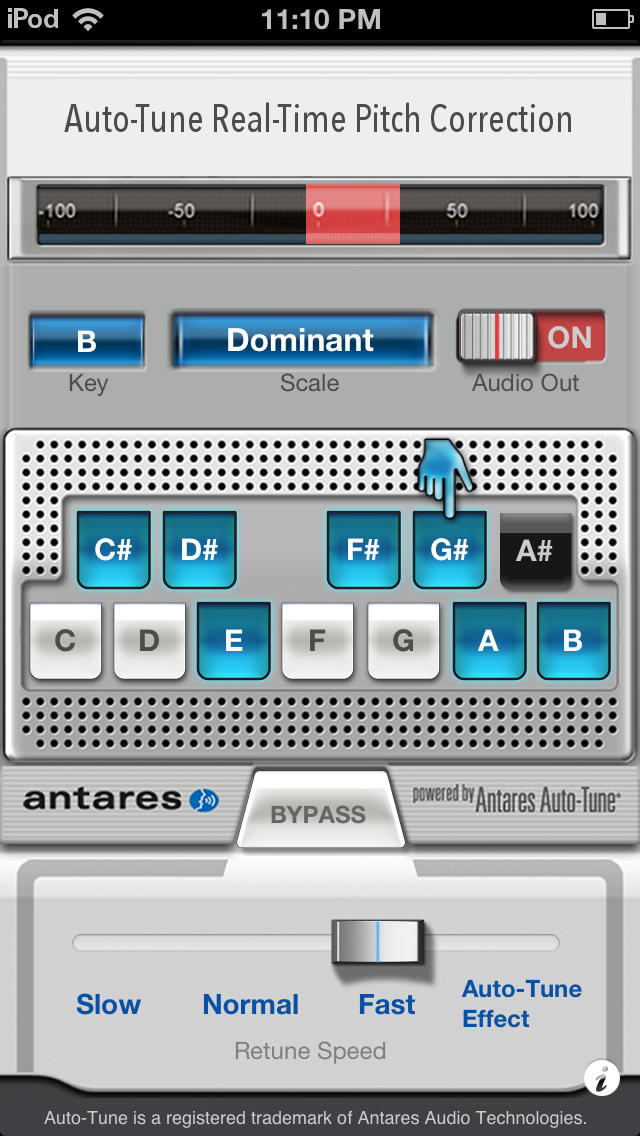The height and width of the screenshot is (1136, 640).
Task: Open the Key selector showing B
Action: [87, 341]
